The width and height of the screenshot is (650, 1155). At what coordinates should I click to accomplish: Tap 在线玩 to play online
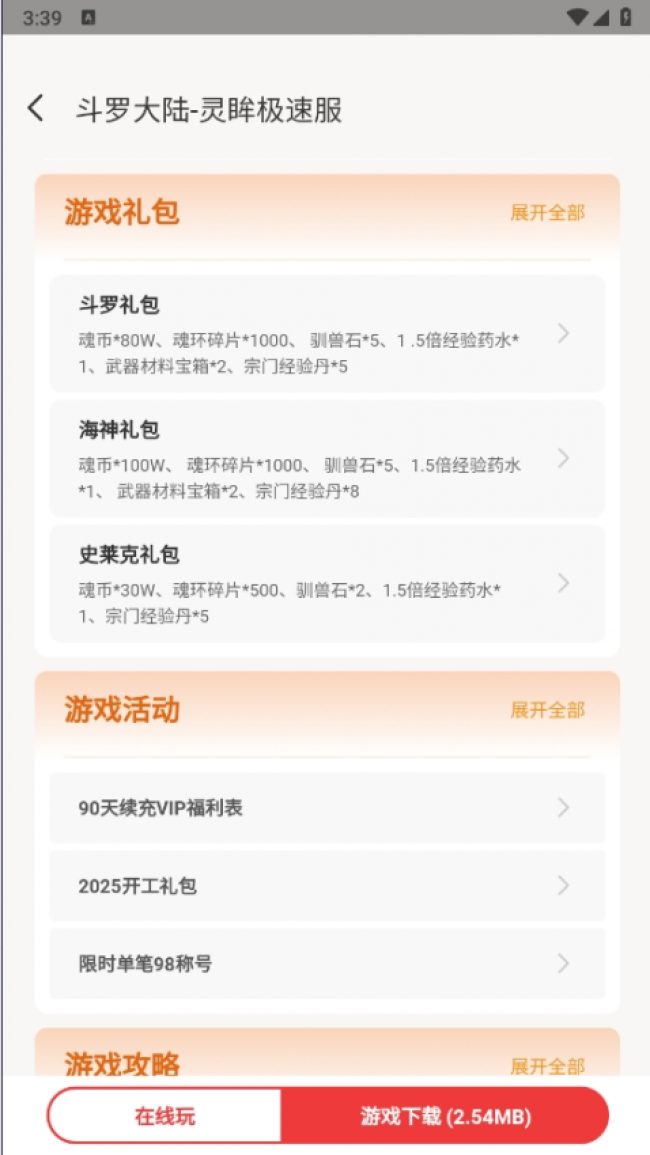point(165,1116)
